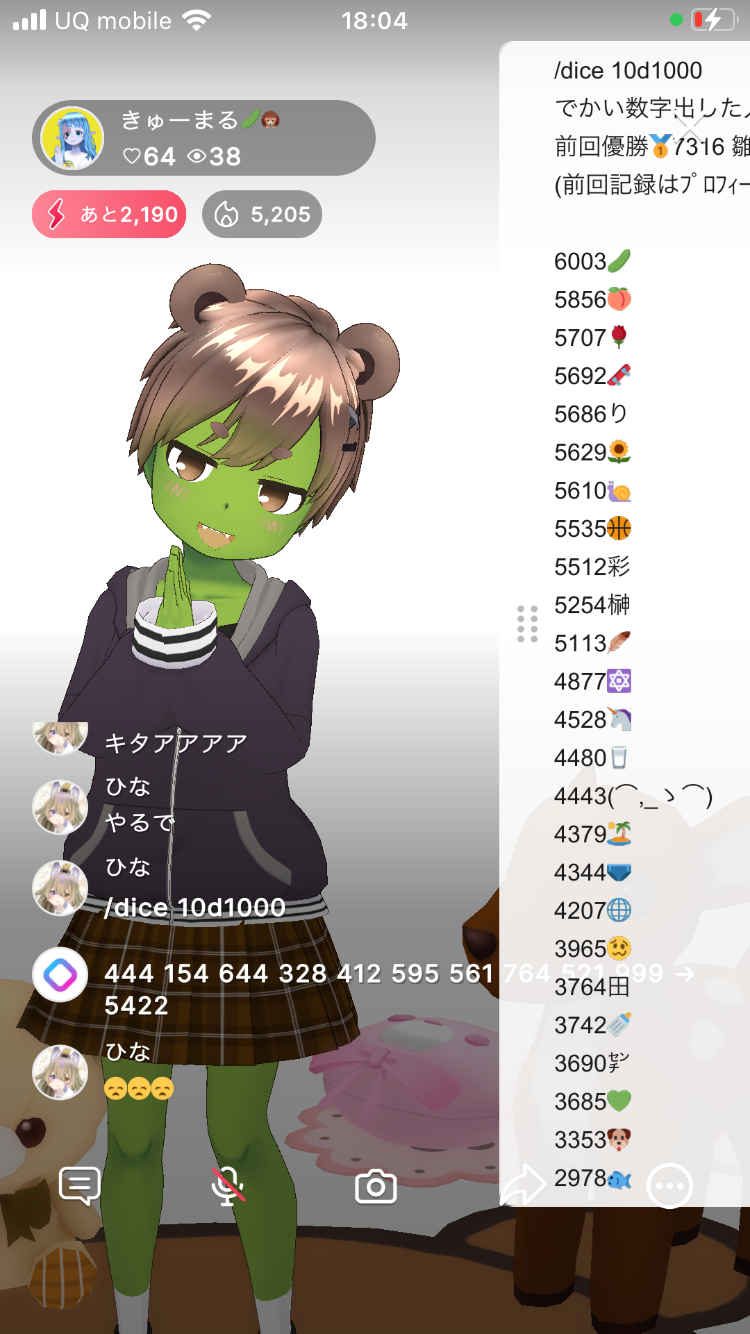Open the comment input icon
This screenshot has height=1334, width=750.
pos(80,1186)
